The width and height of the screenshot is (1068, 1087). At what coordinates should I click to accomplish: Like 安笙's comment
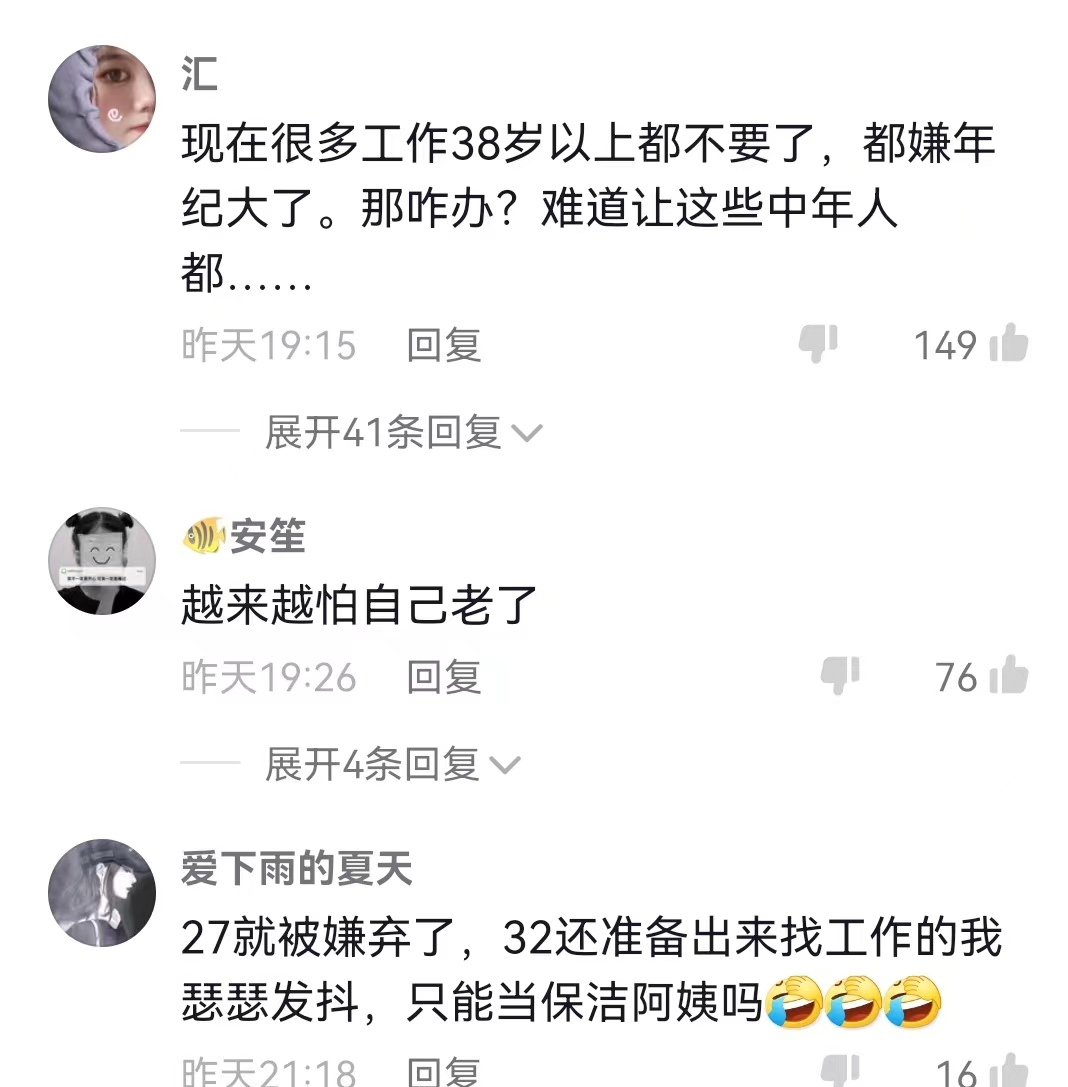1010,676
